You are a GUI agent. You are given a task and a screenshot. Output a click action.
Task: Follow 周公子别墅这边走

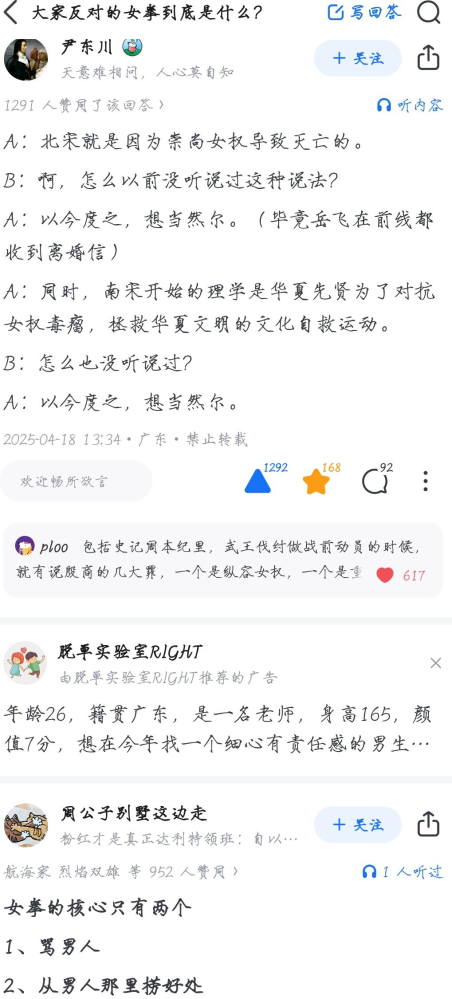[358, 825]
